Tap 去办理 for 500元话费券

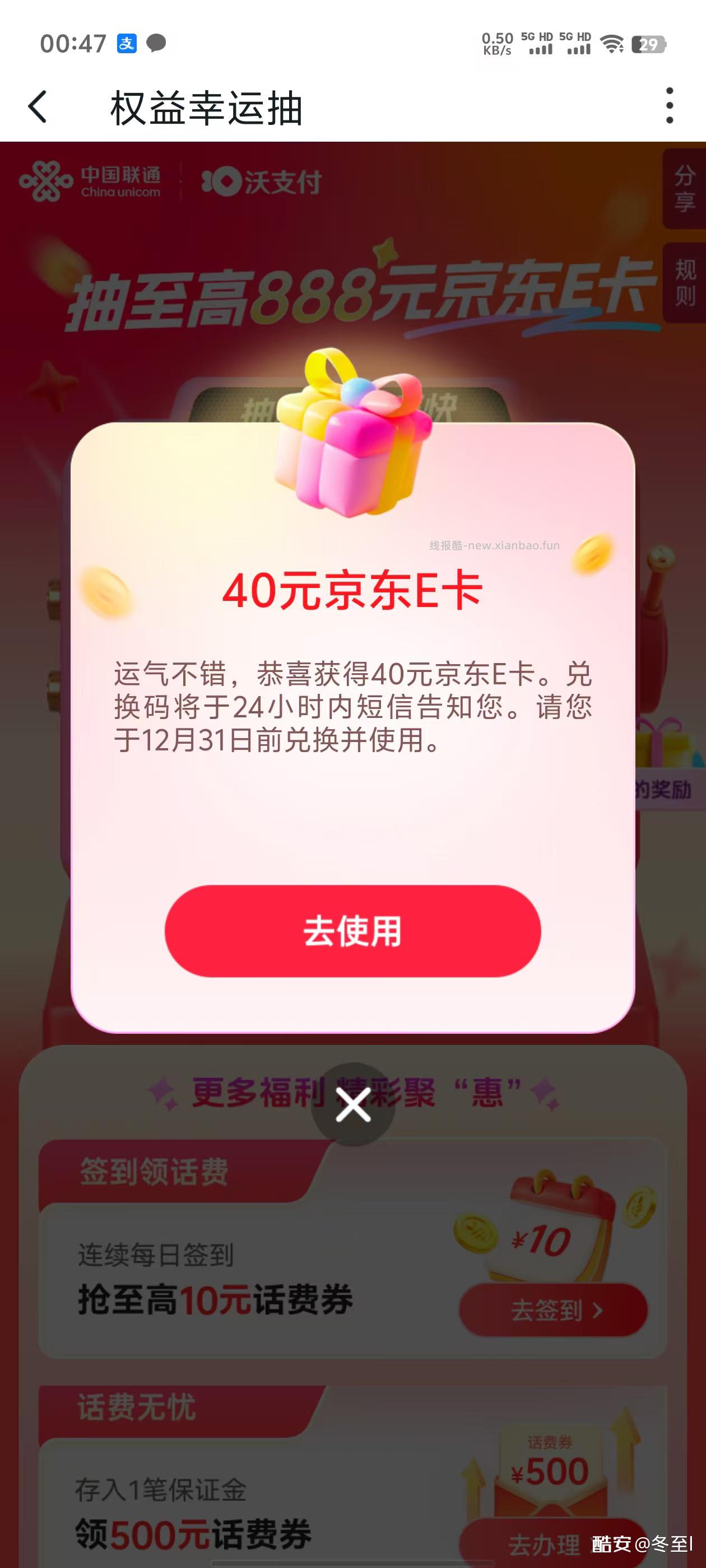click(545, 1543)
